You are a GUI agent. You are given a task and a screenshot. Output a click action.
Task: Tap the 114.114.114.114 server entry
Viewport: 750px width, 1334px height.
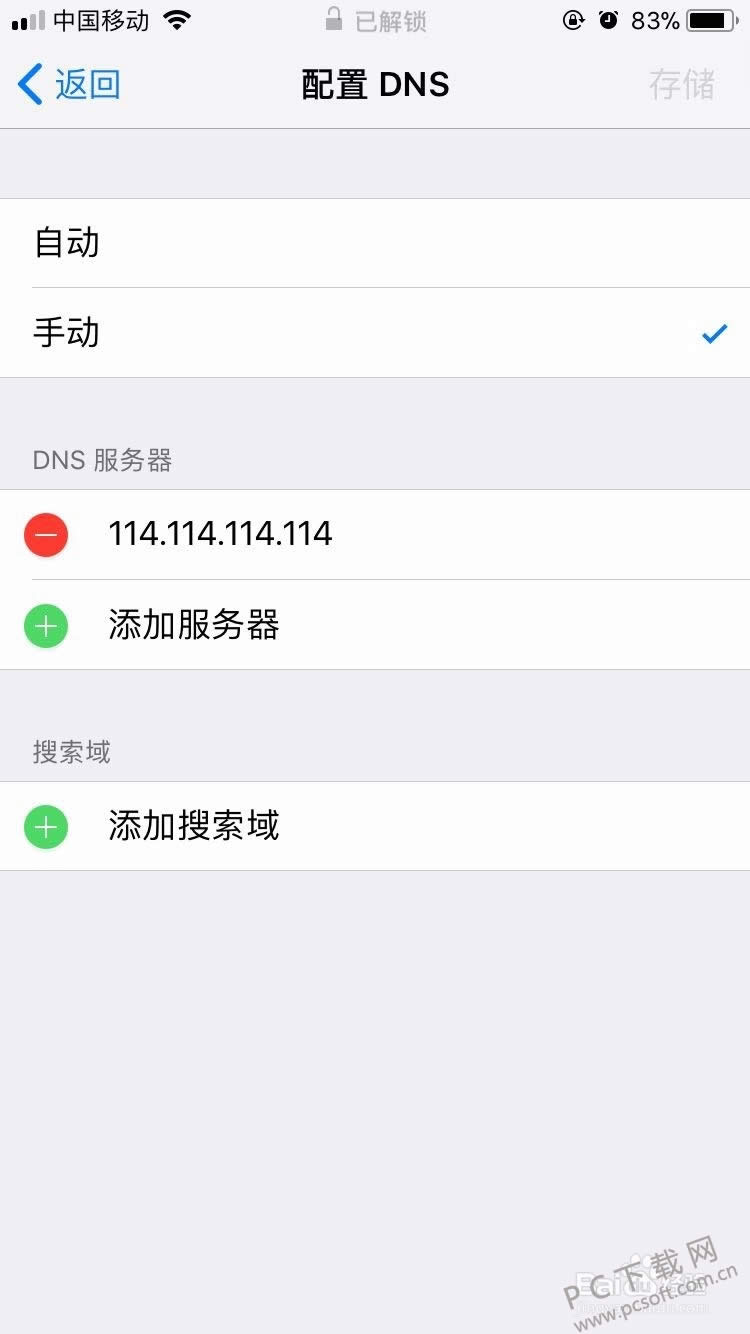221,534
